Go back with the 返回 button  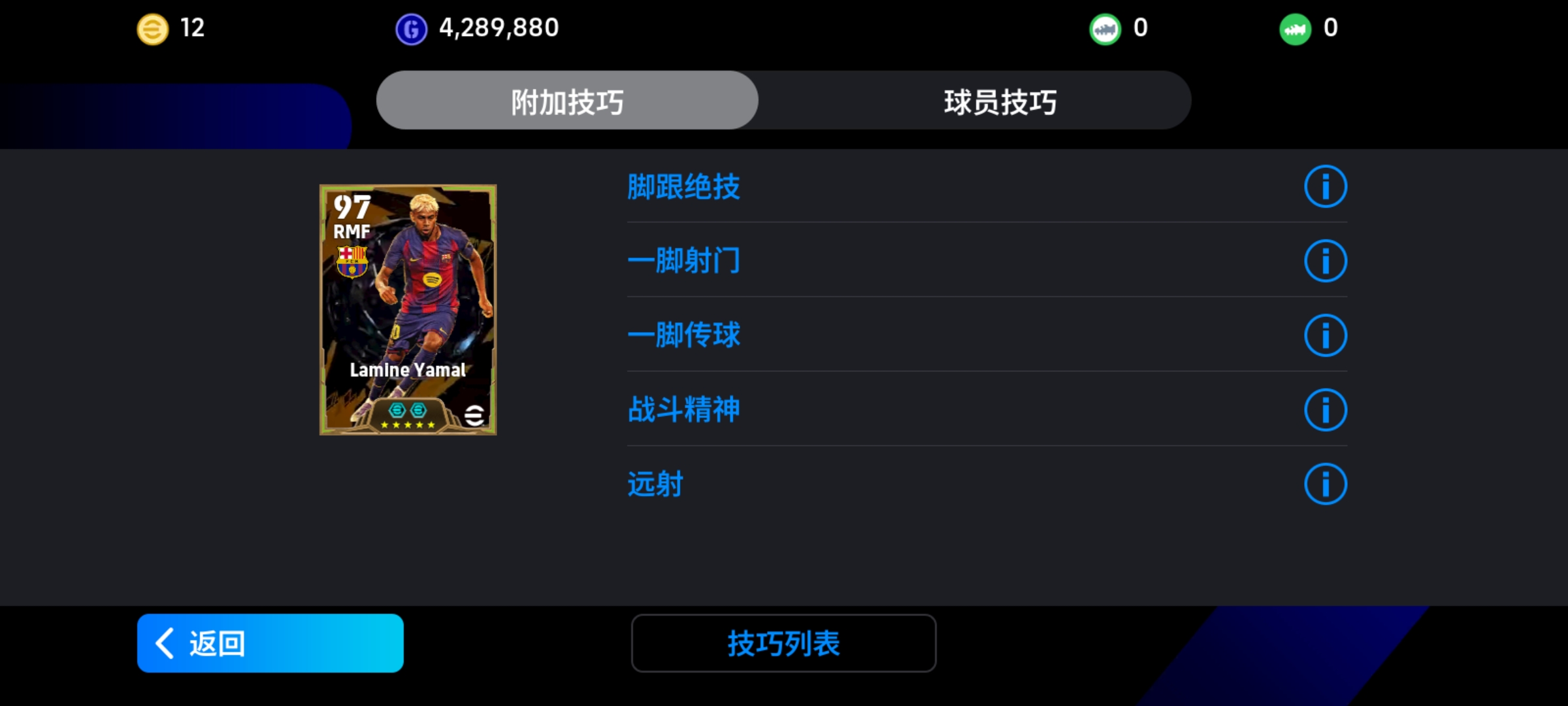click(270, 643)
